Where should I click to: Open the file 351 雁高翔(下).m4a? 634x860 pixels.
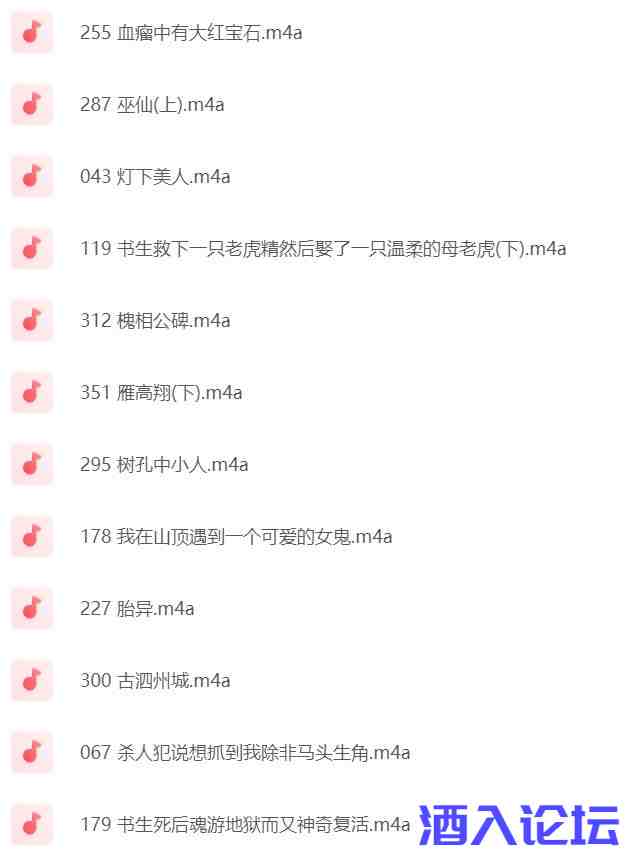coord(161,393)
